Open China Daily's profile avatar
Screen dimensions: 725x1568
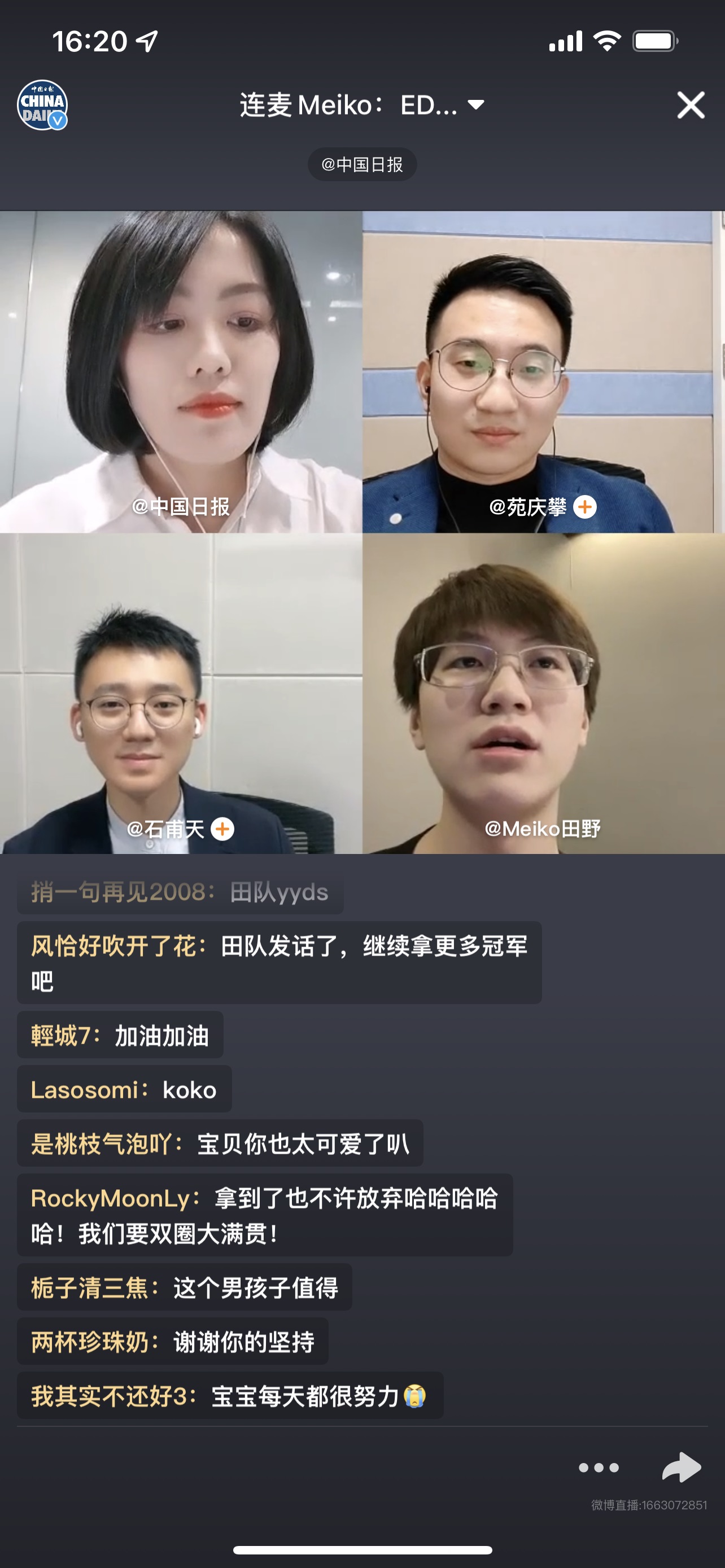pos(42,104)
